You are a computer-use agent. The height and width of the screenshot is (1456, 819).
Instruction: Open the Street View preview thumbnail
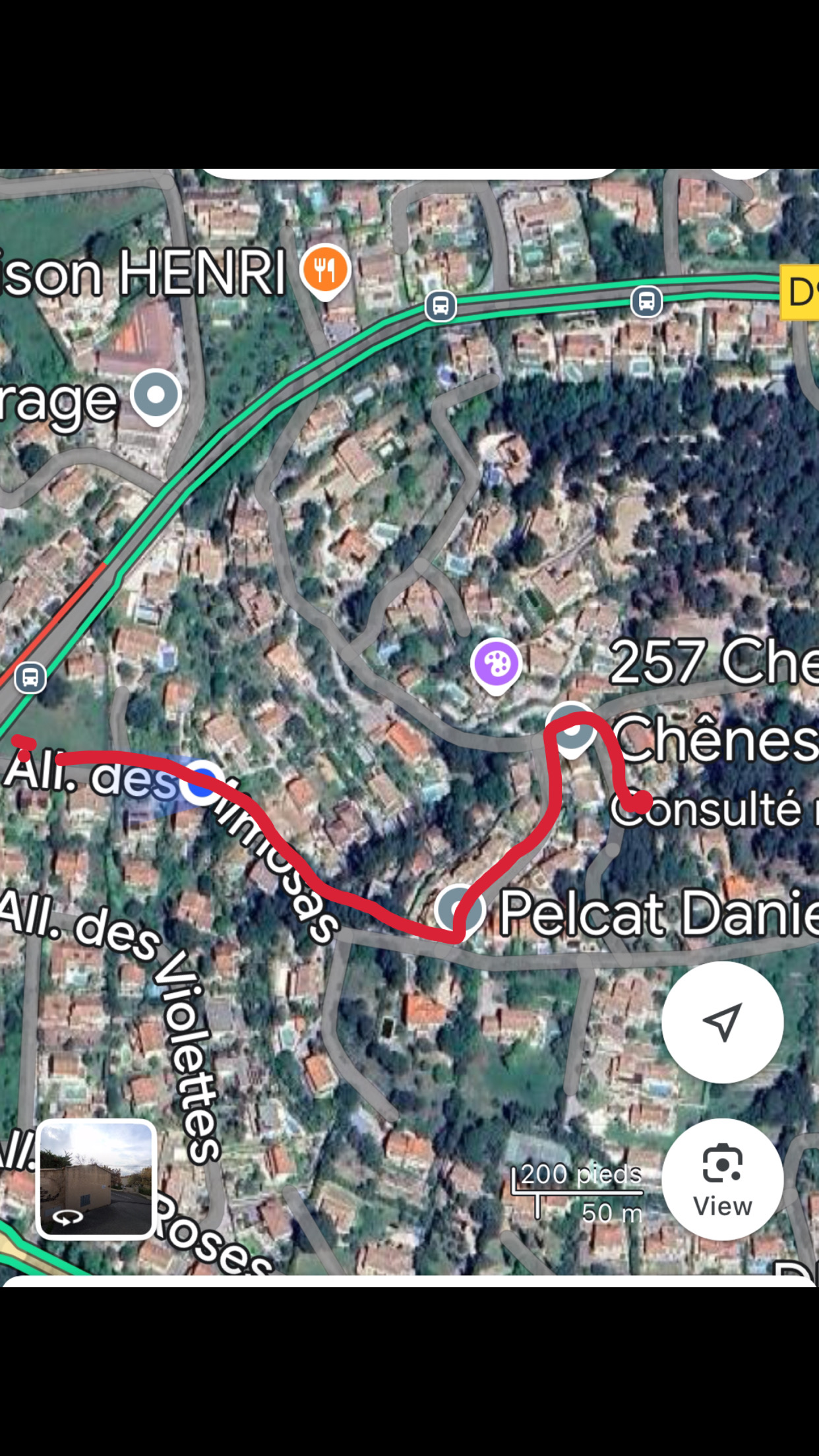pyautogui.click(x=96, y=1180)
